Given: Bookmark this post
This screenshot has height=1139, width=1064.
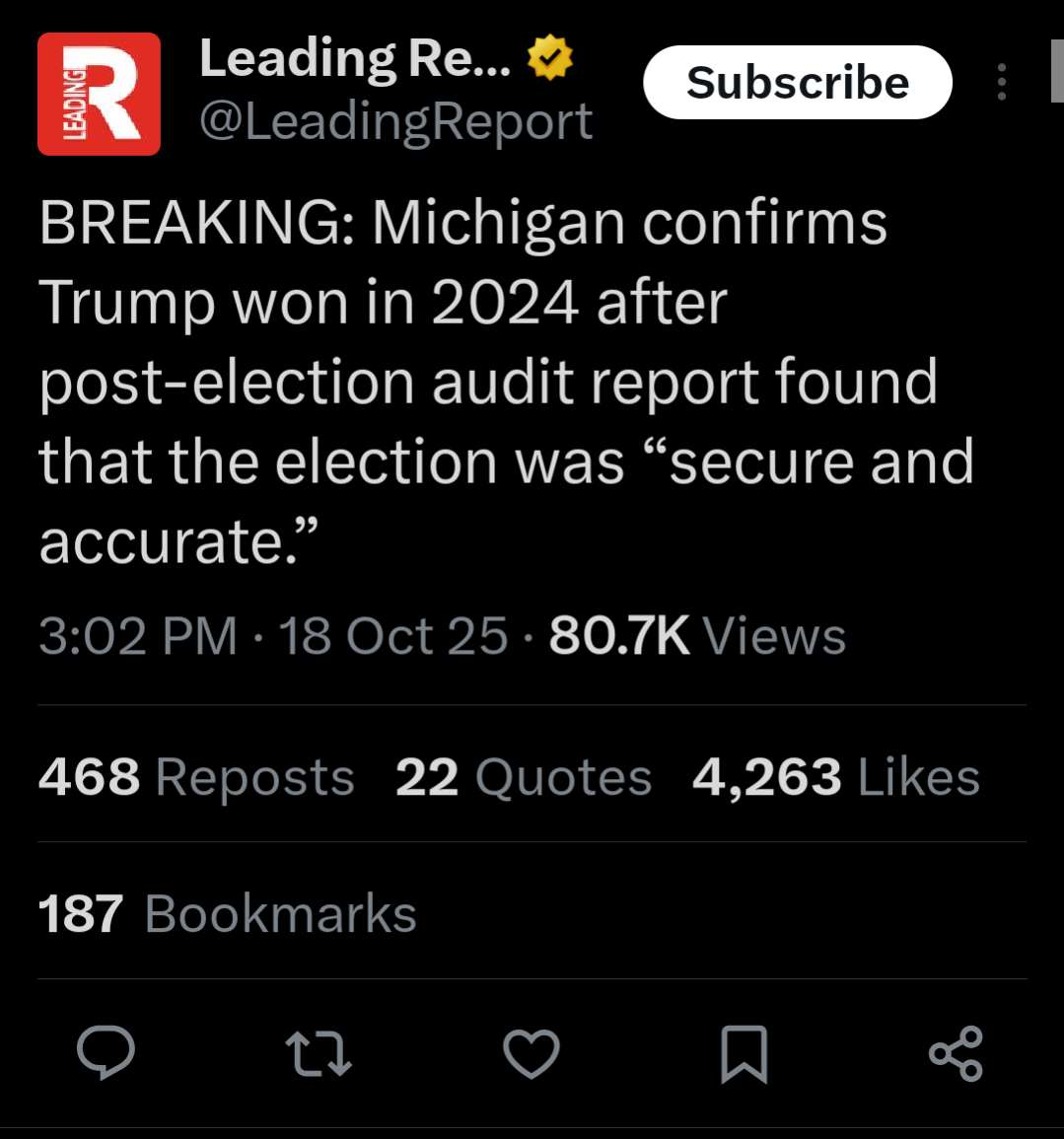Looking at the screenshot, I should coord(744,1054).
